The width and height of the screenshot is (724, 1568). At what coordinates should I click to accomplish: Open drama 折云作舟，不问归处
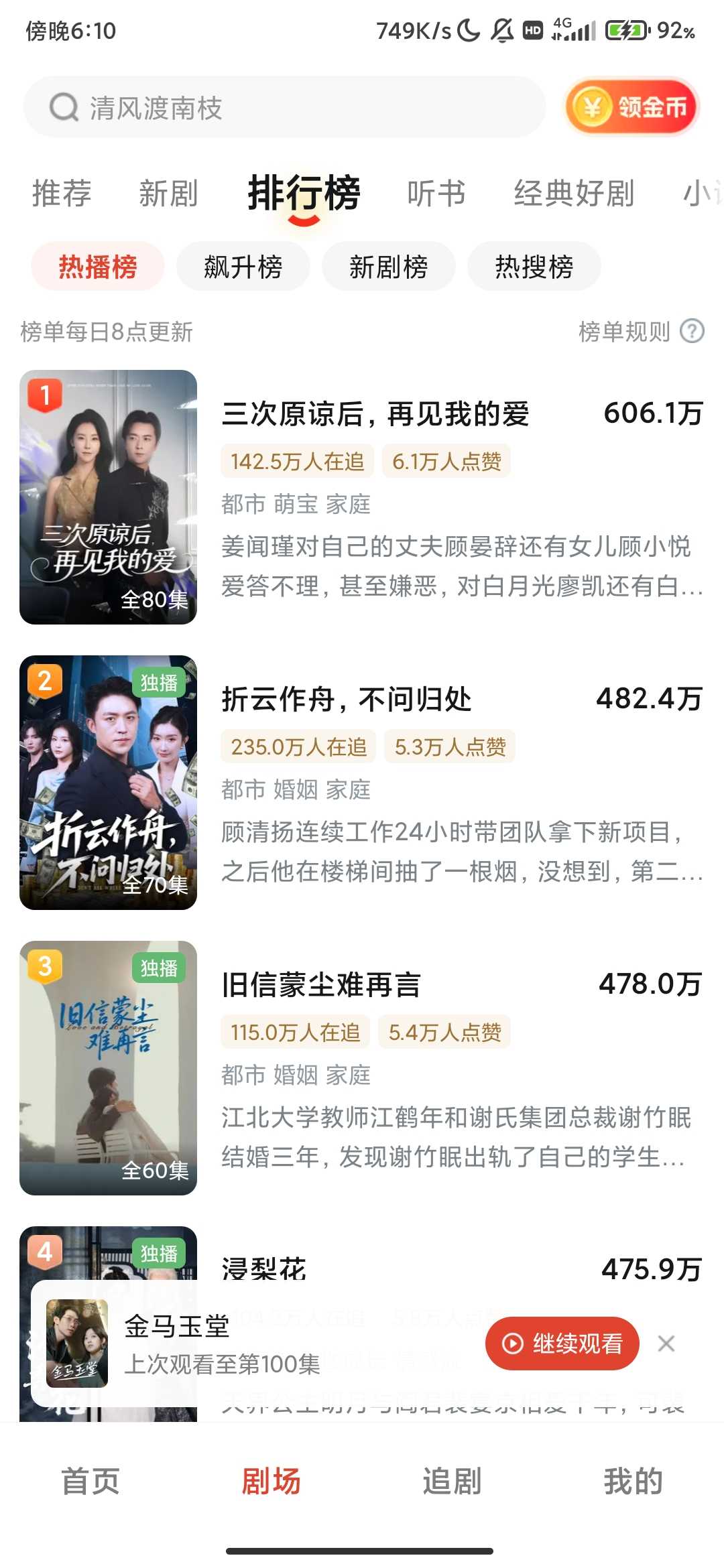(x=347, y=700)
